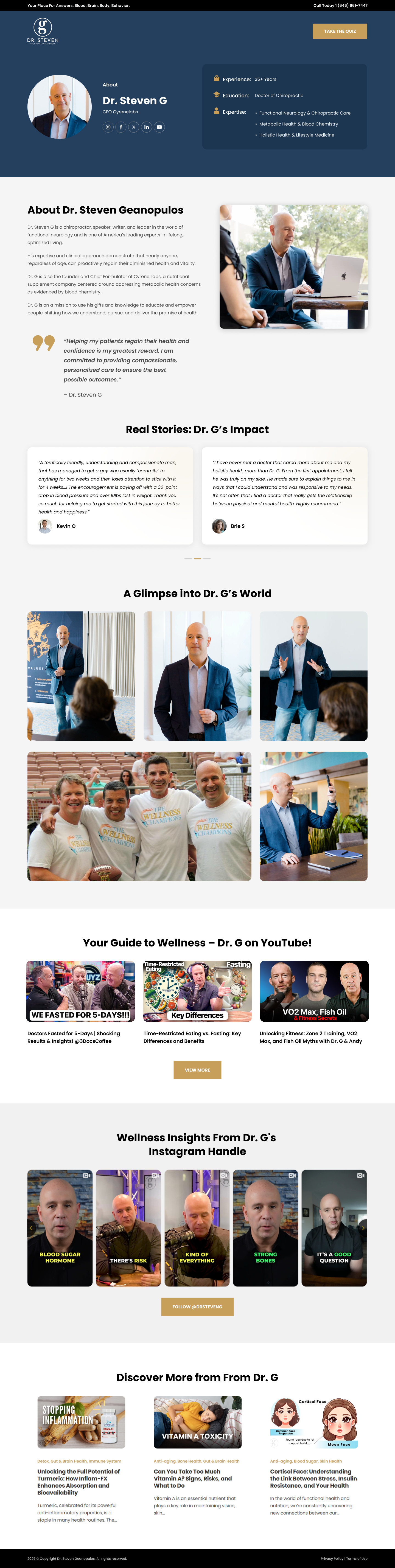This screenshot has height=1568, width=395.
Task: Open Dr. Steven's X profile icon
Action: point(134,127)
